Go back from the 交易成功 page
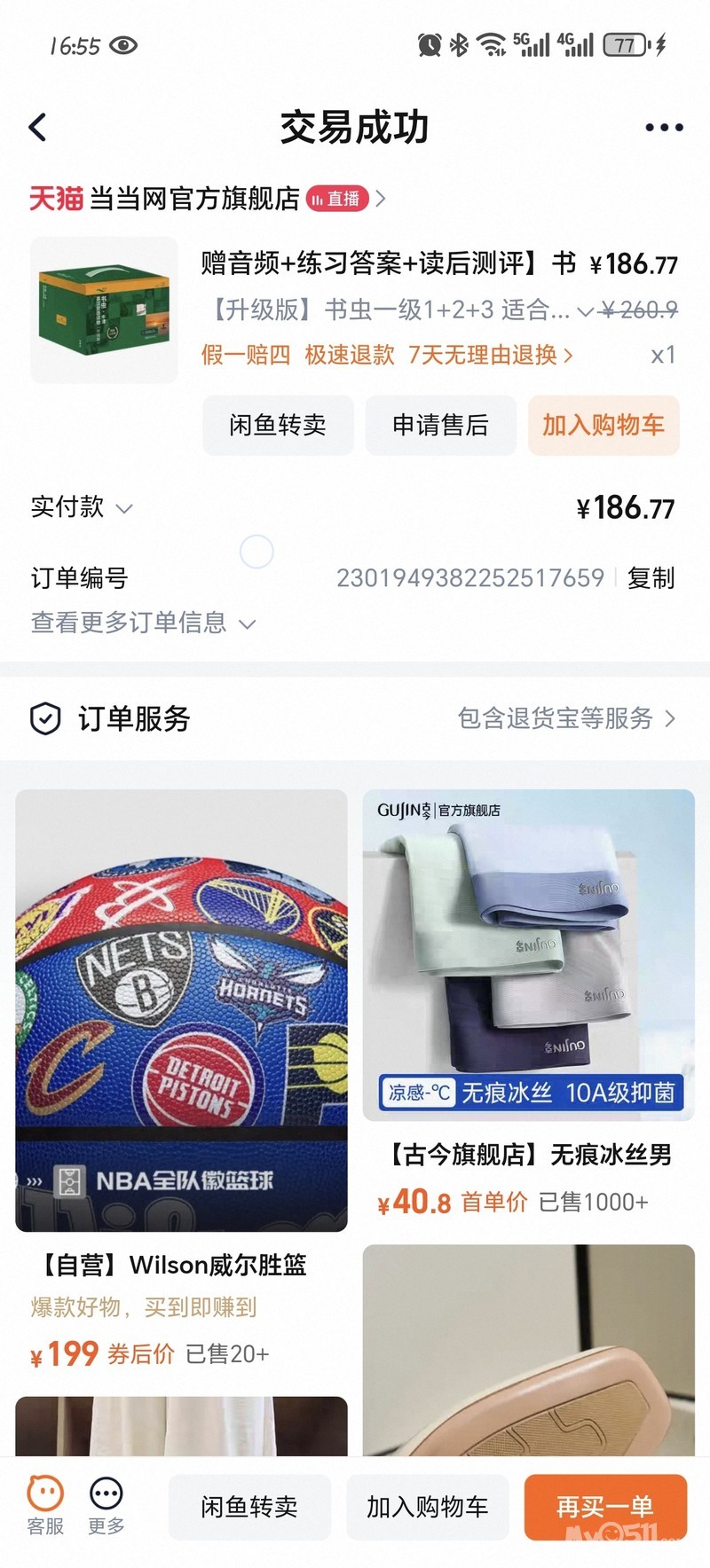 (x=37, y=128)
